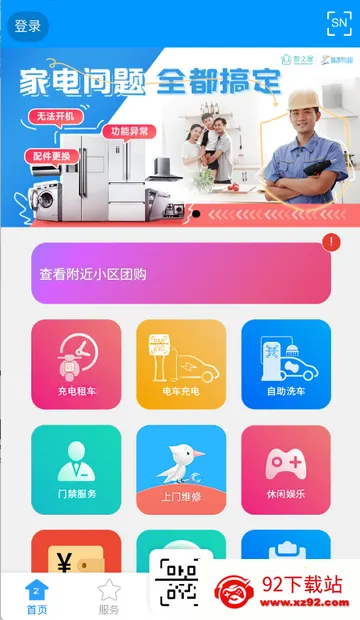Switch to the 首页 tab
This screenshot has height=620, width=360.
point(37,597)
